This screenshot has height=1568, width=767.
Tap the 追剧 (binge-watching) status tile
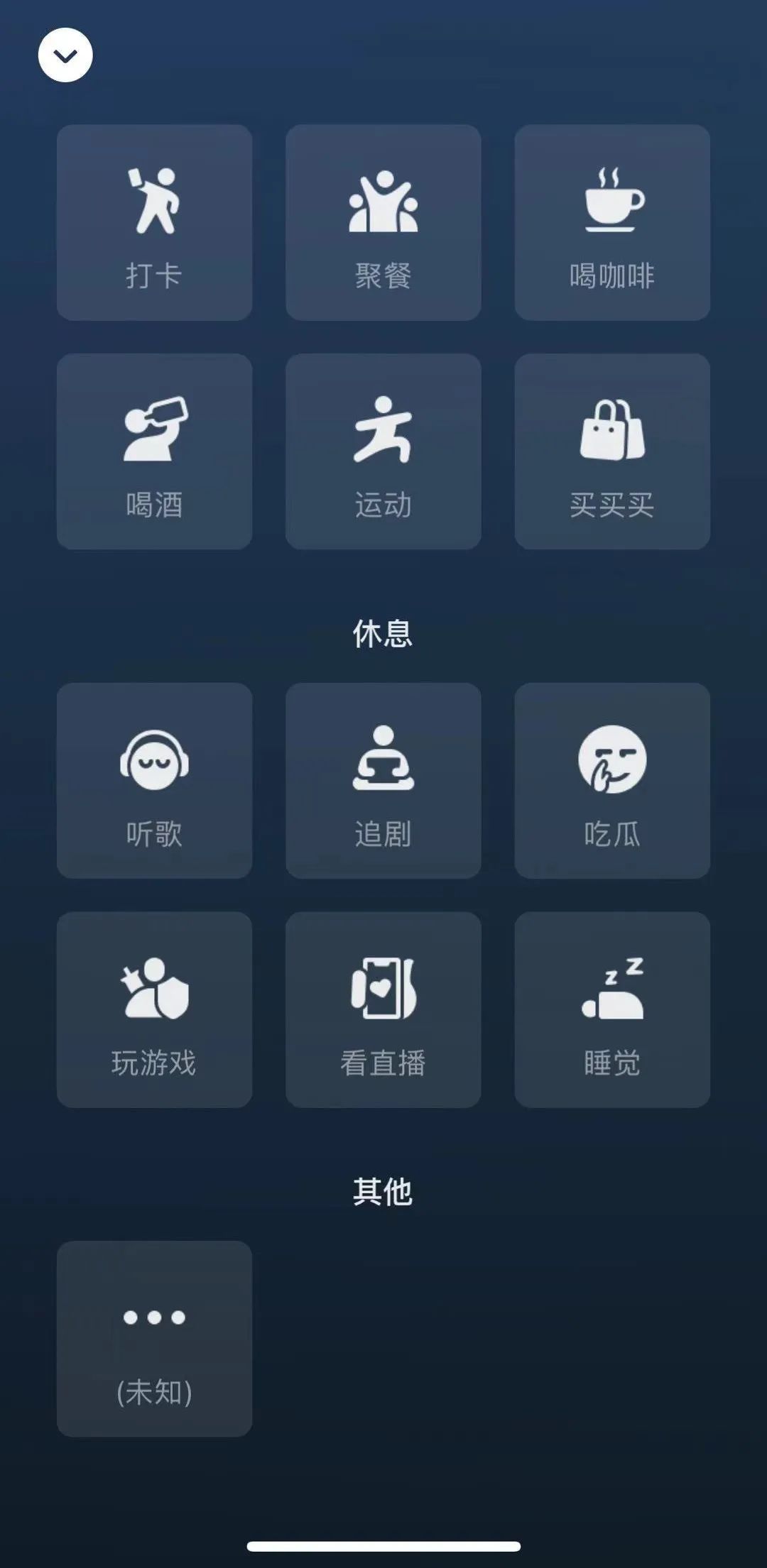pos(383,781)
